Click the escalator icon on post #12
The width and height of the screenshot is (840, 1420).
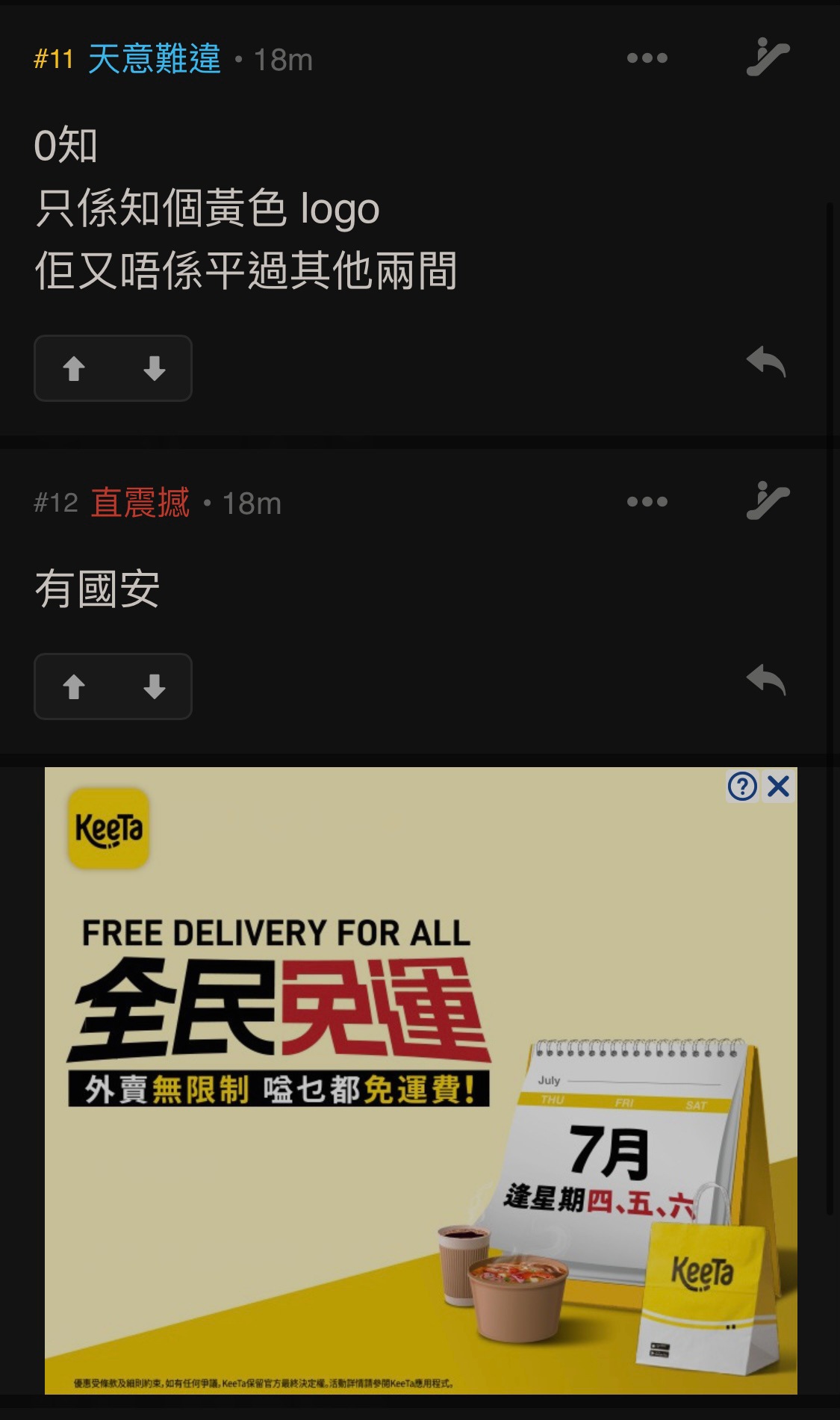click(x=769, y=500)
